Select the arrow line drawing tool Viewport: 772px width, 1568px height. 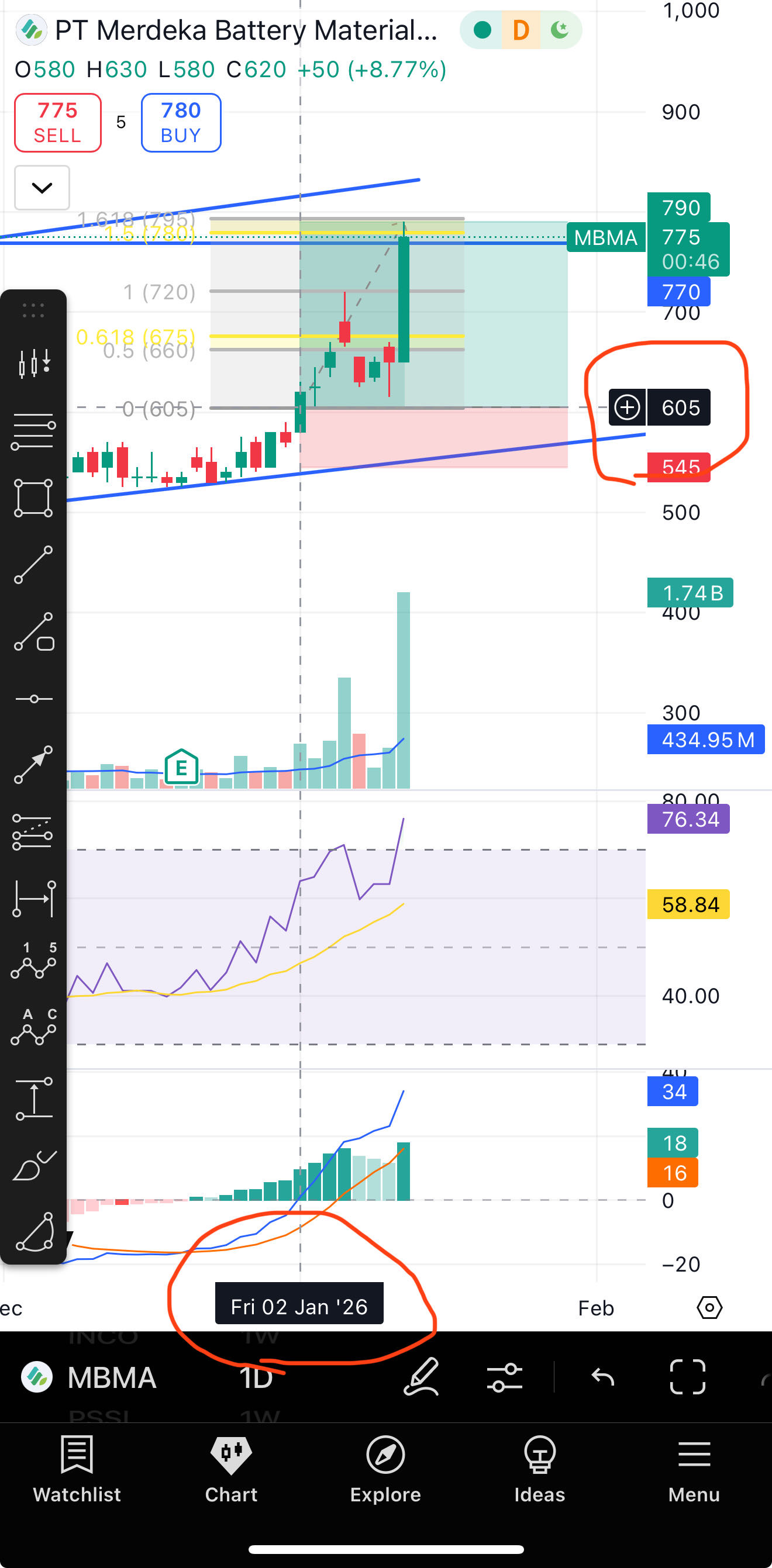tap(33, 765)
